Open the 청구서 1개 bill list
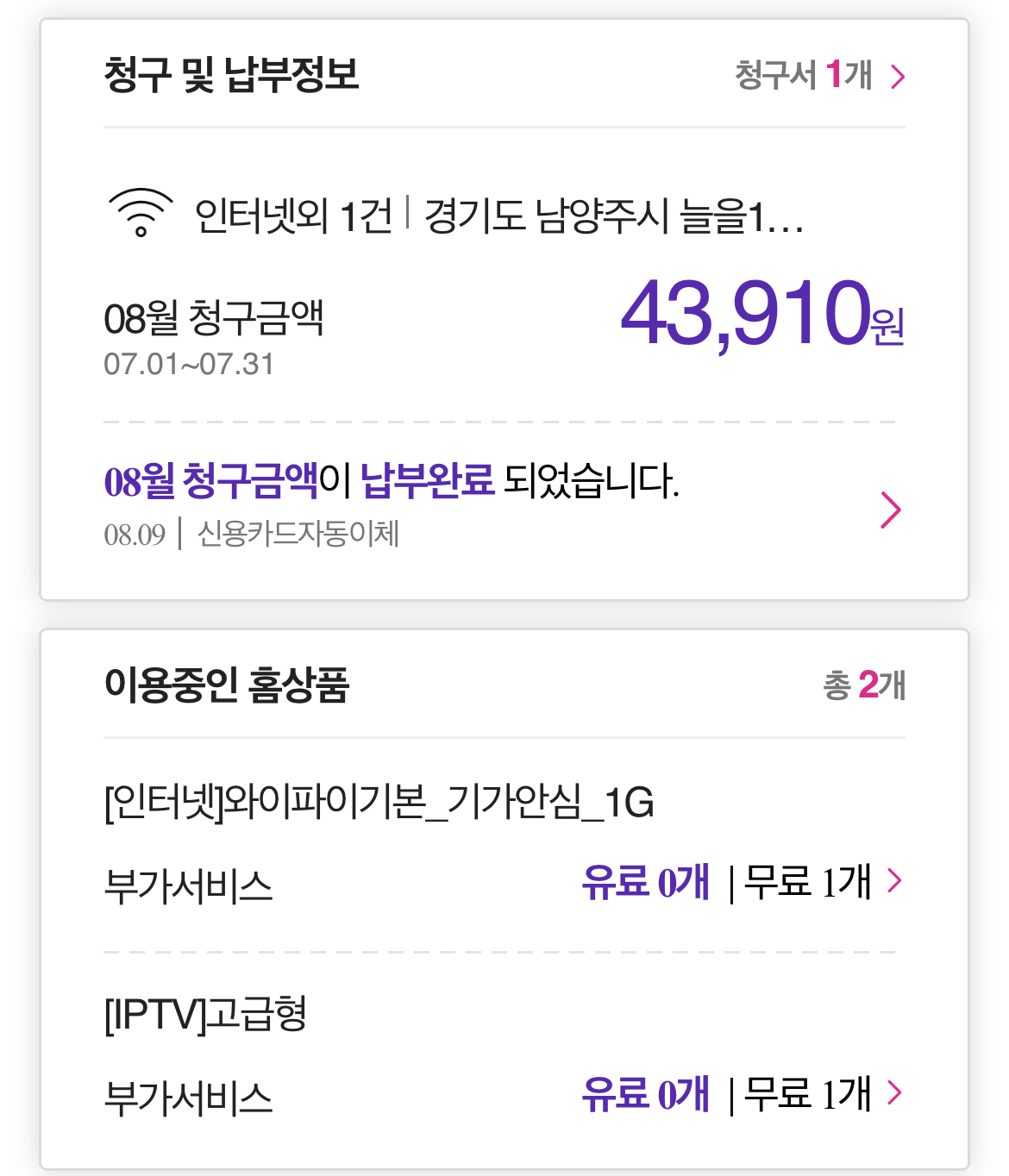 [818, 76]
